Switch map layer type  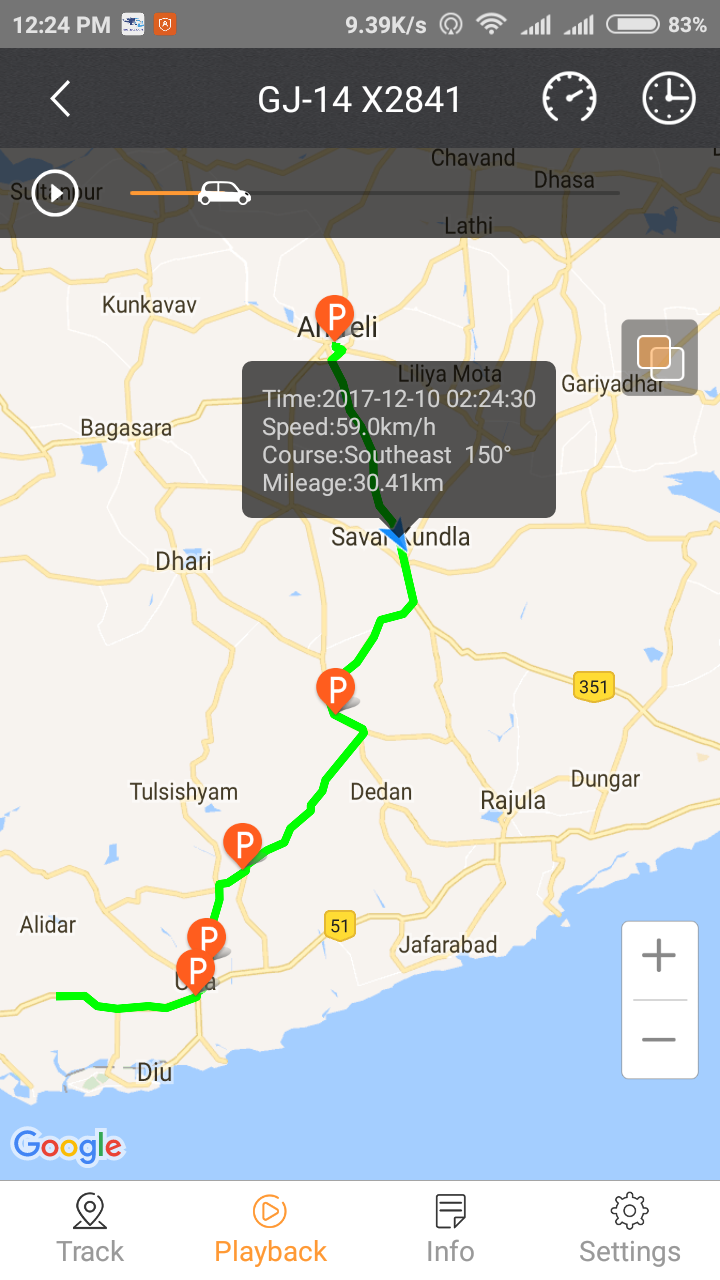(x=659, y=357)
